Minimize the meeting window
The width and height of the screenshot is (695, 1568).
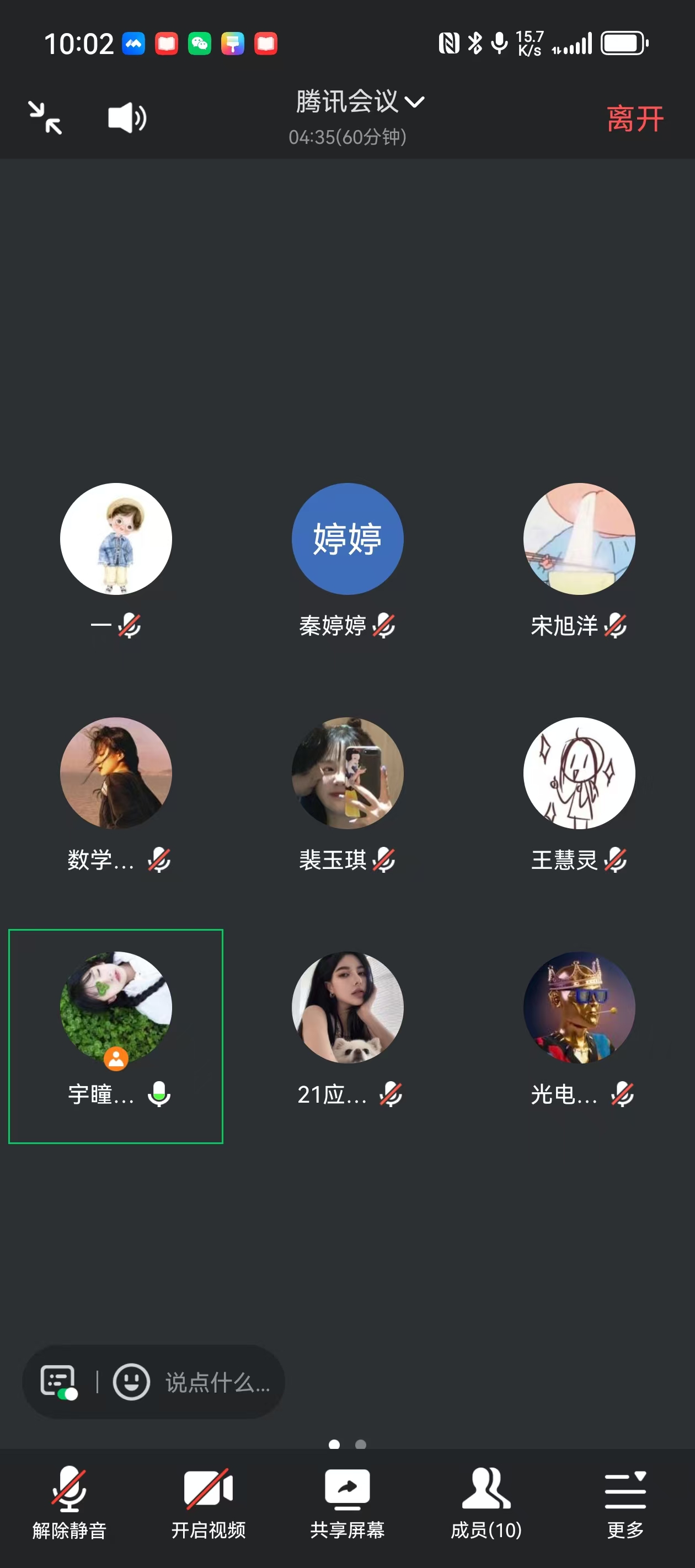[45, 117]
